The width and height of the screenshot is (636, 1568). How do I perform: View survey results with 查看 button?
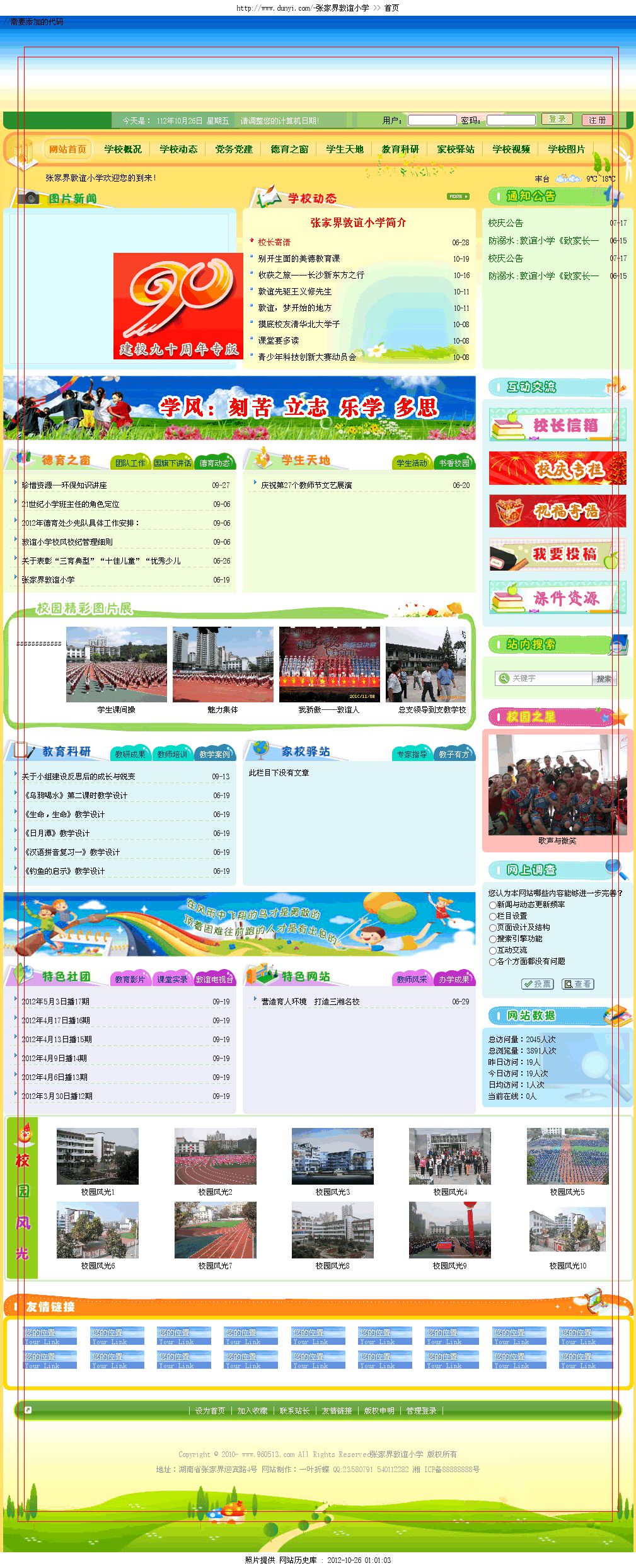(x=578, y=984)
